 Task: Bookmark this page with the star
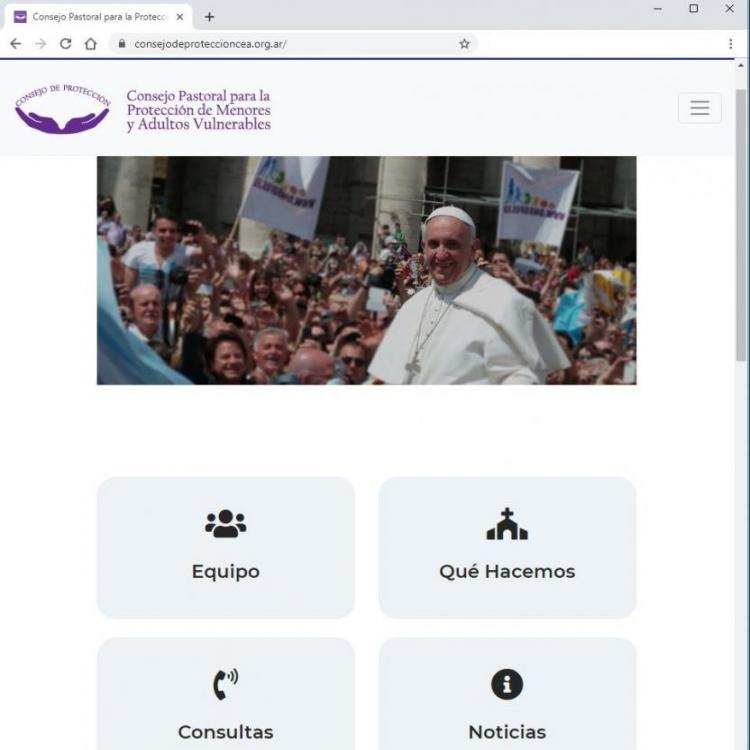pos(464,44)
